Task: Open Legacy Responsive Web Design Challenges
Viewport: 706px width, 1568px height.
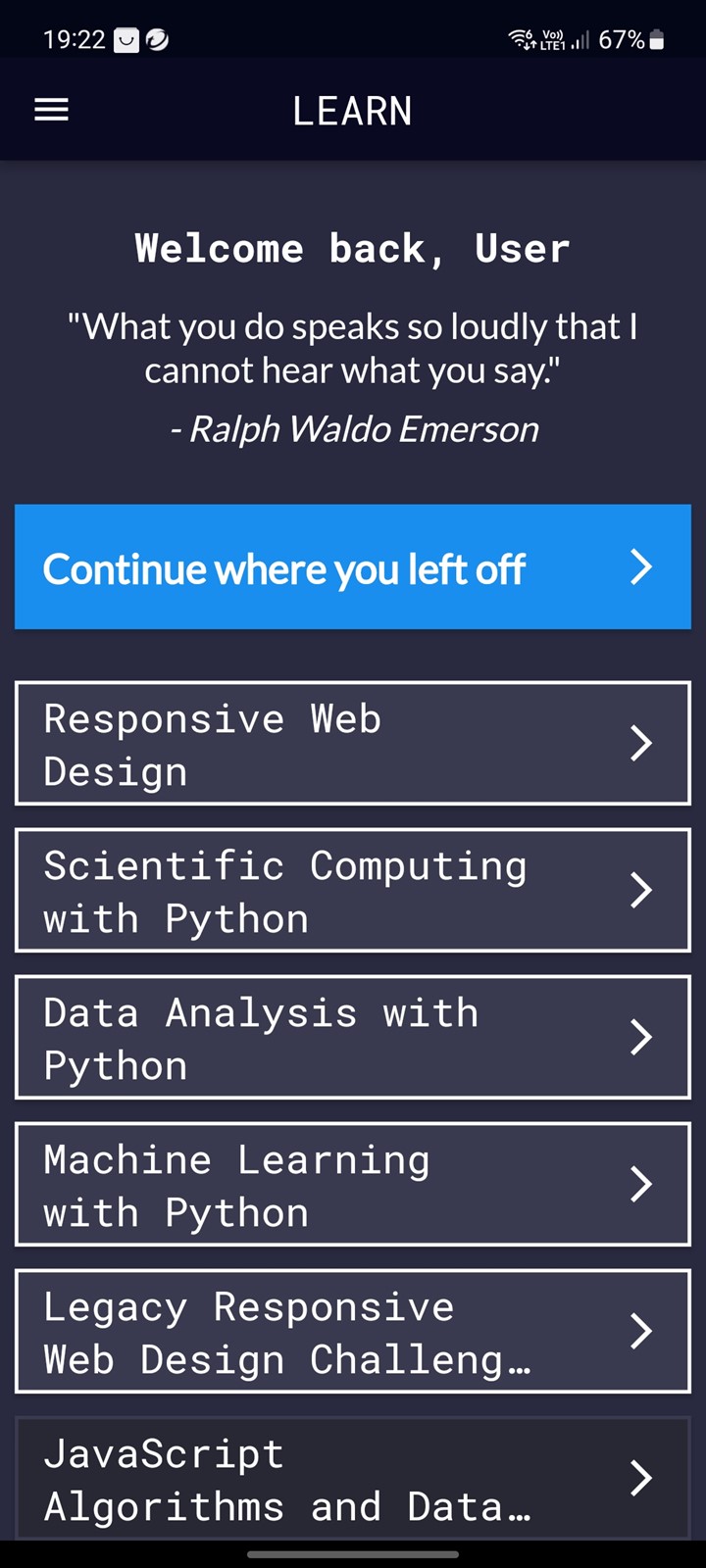Action: point(353,1332)
